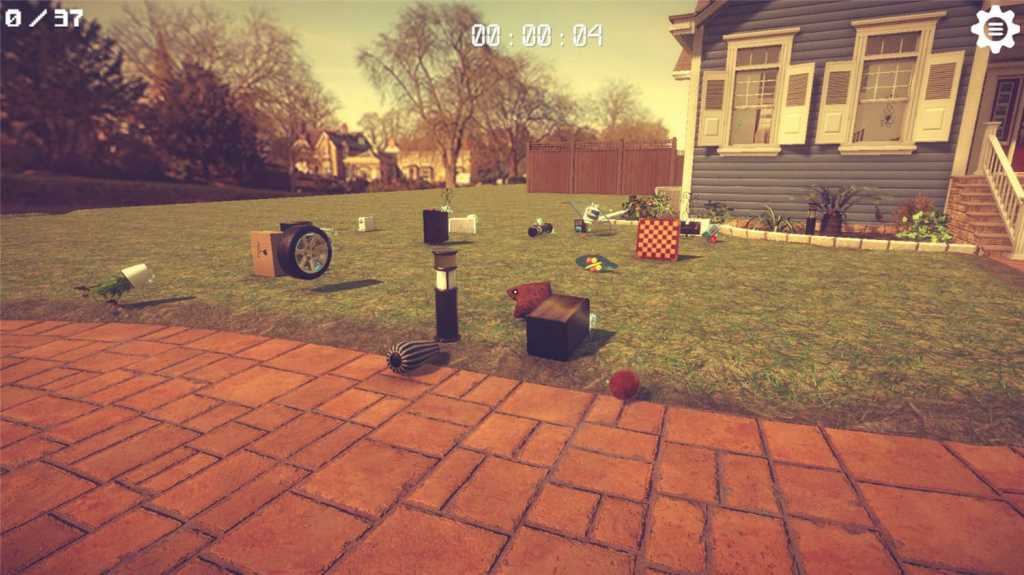
Task: Tap the red ball on the grass
Action: point(624,384)
